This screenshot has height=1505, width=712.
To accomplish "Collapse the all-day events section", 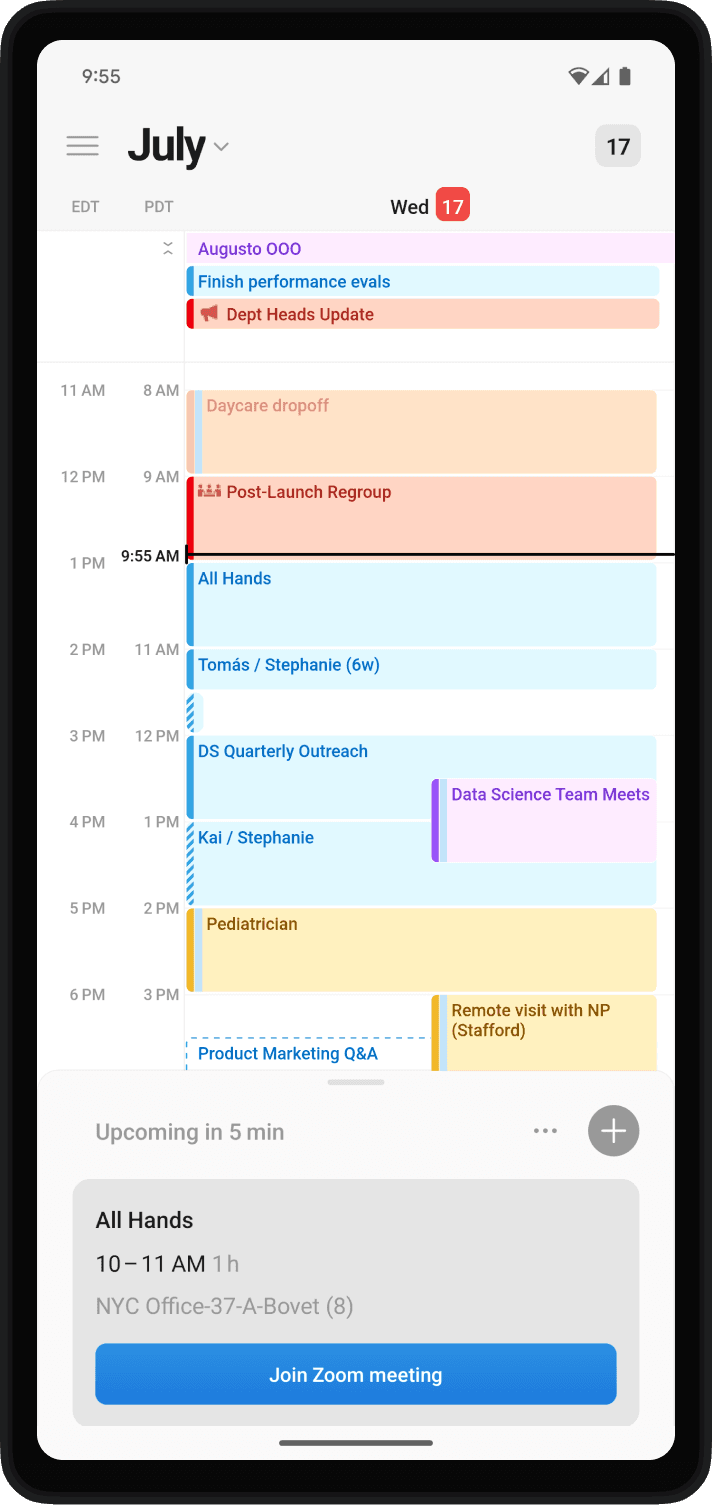I will coord(168,249).
